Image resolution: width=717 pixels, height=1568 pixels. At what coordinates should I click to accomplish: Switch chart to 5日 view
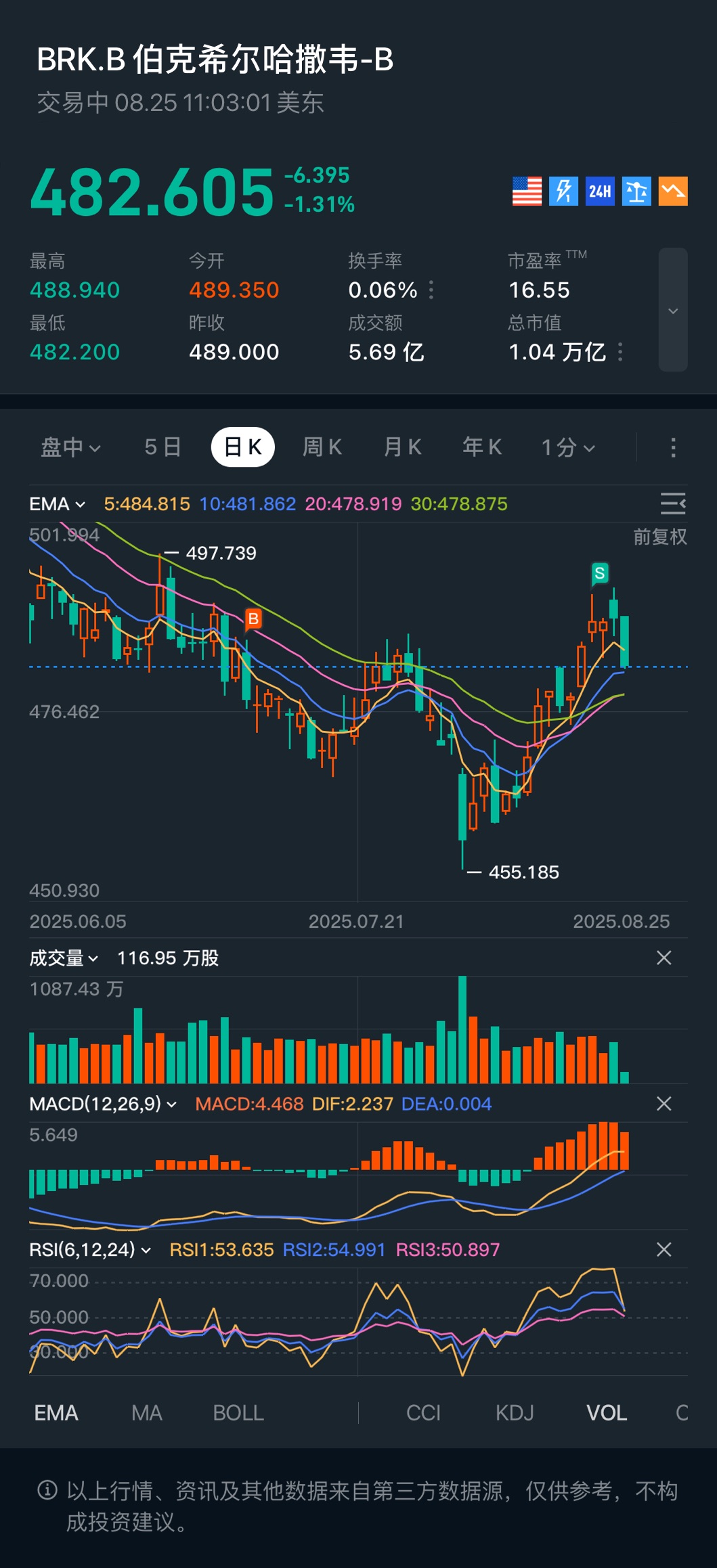pyautogui.click(x=162, y=447)
